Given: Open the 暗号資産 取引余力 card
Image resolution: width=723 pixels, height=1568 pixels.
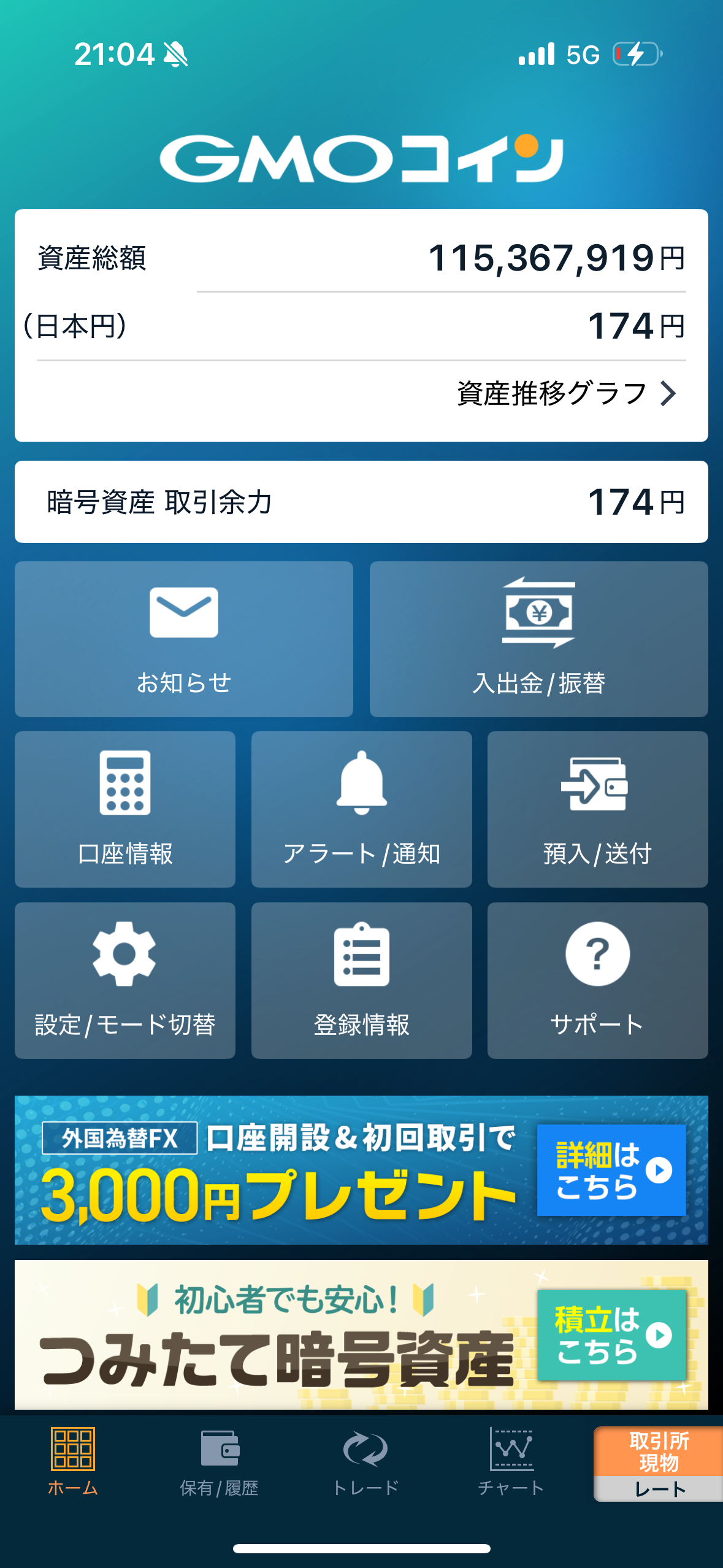Looking at the screenshot, I should 361,502.
